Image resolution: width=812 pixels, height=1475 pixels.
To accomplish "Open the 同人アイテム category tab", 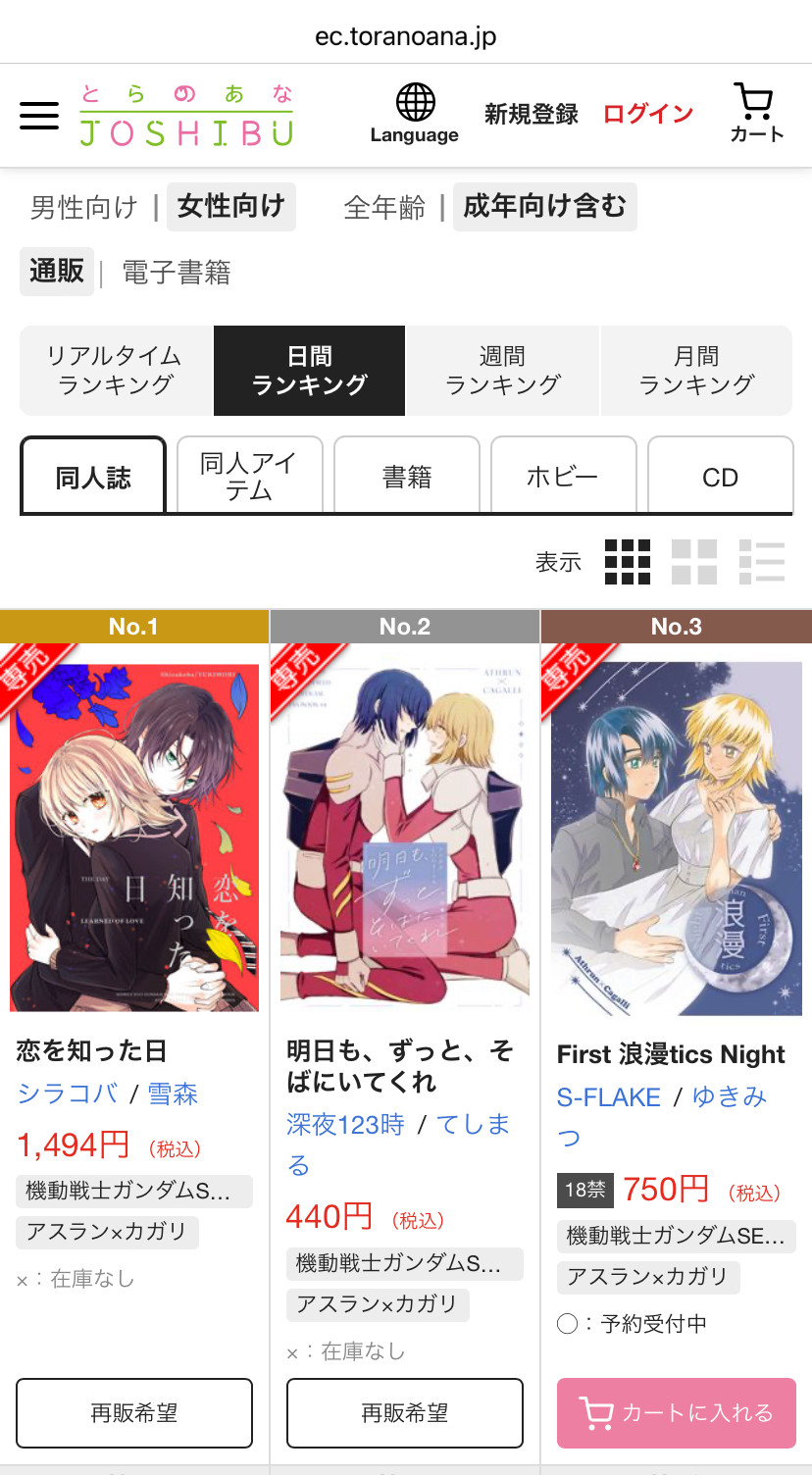I will tap(249, 476).
